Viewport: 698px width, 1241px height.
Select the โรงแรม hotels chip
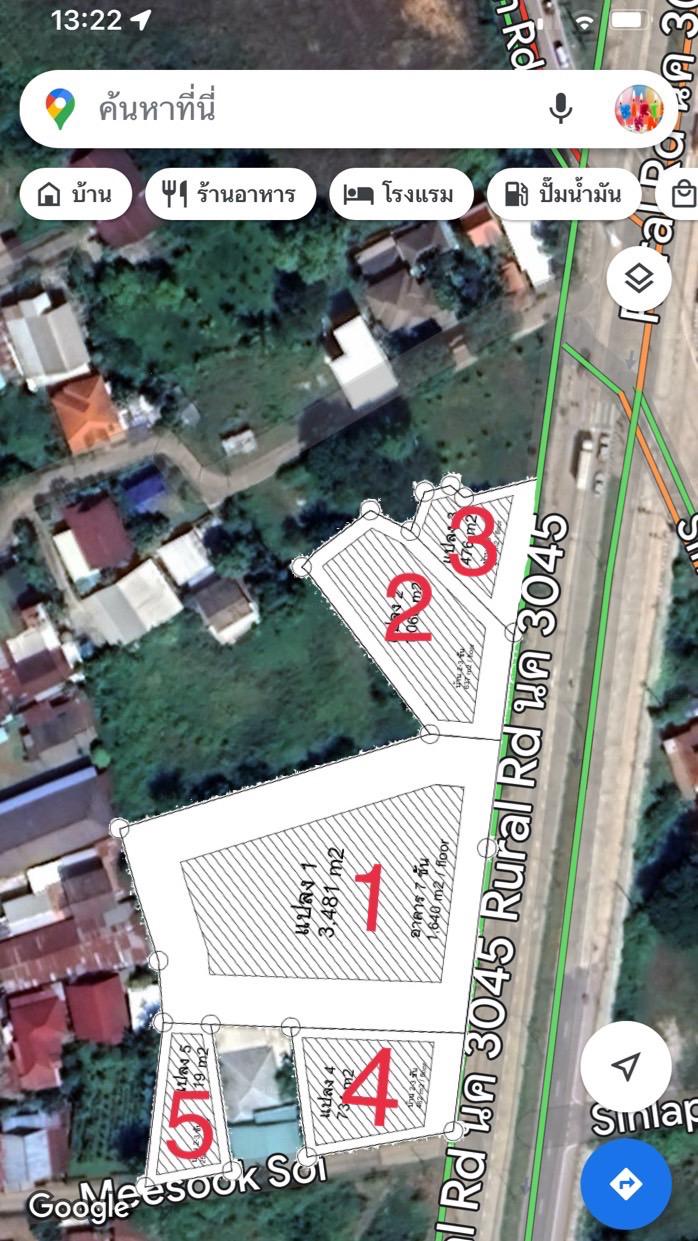(x=401, y=194)
